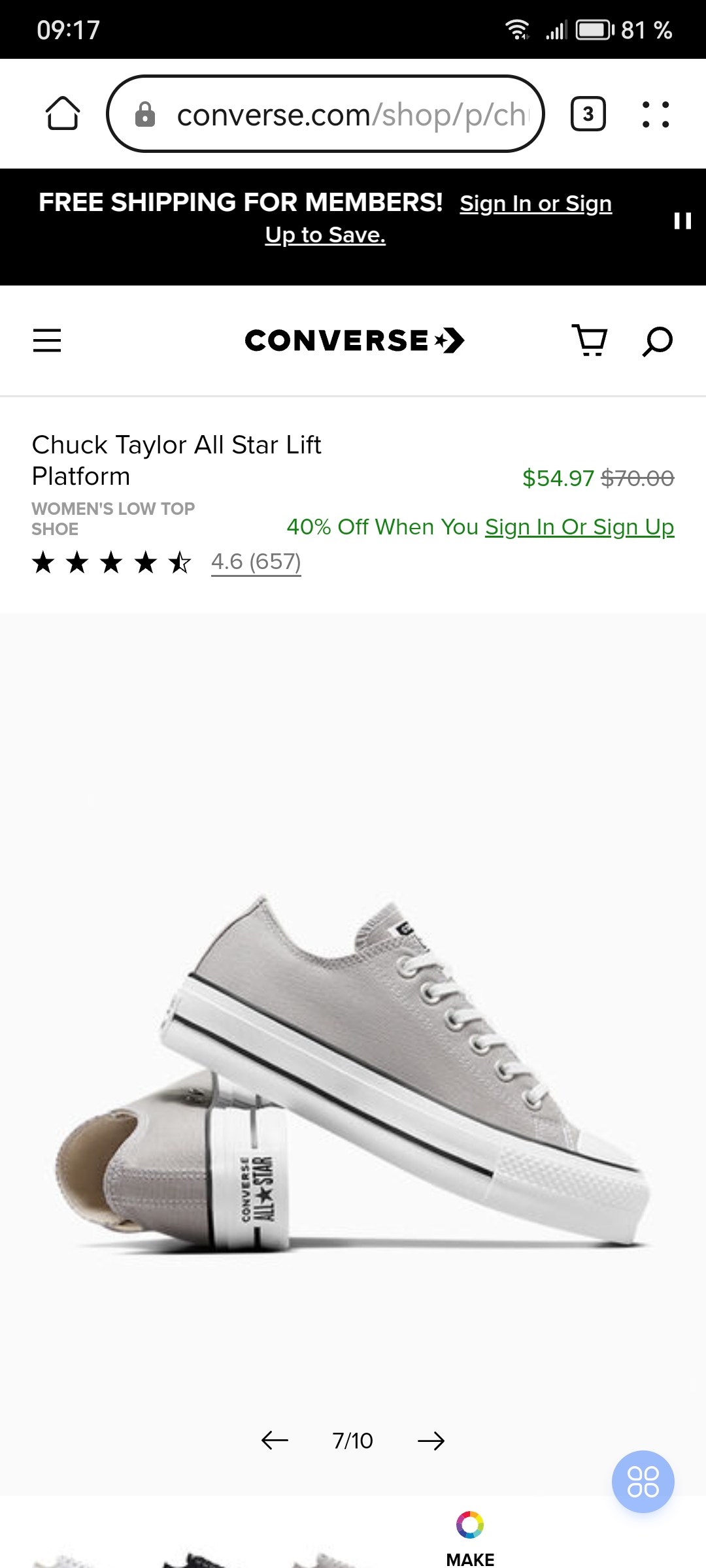Open the site search

coord(657,340)
